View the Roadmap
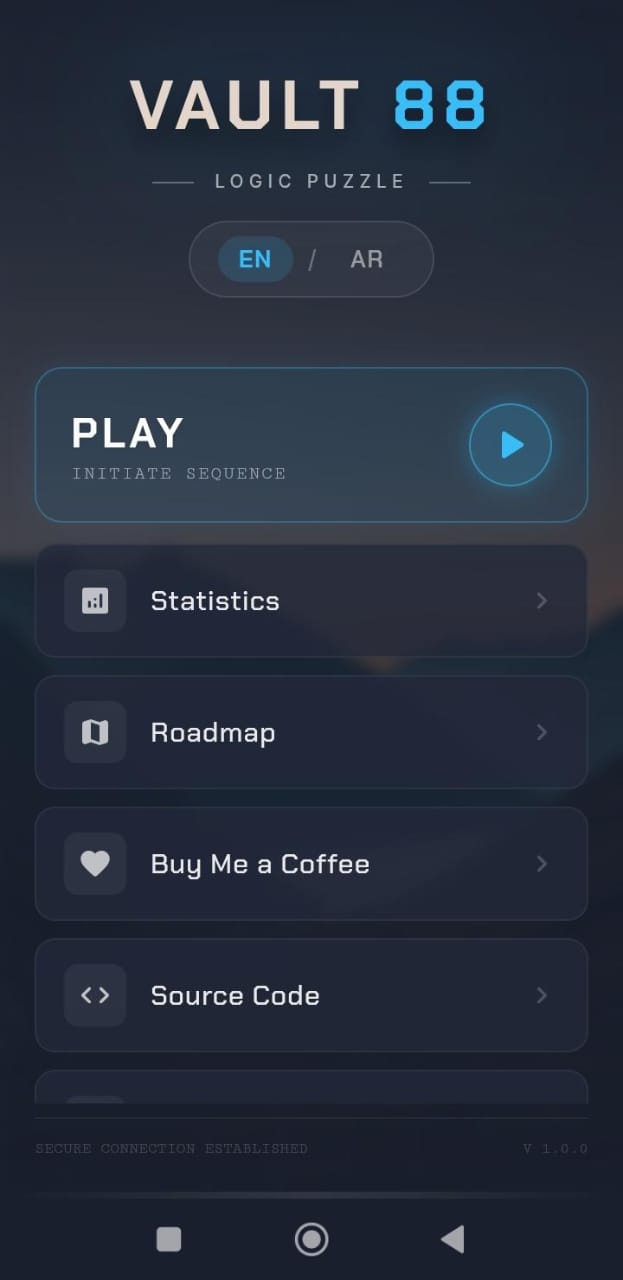623x1280 pixels. (x=311, y=733)
